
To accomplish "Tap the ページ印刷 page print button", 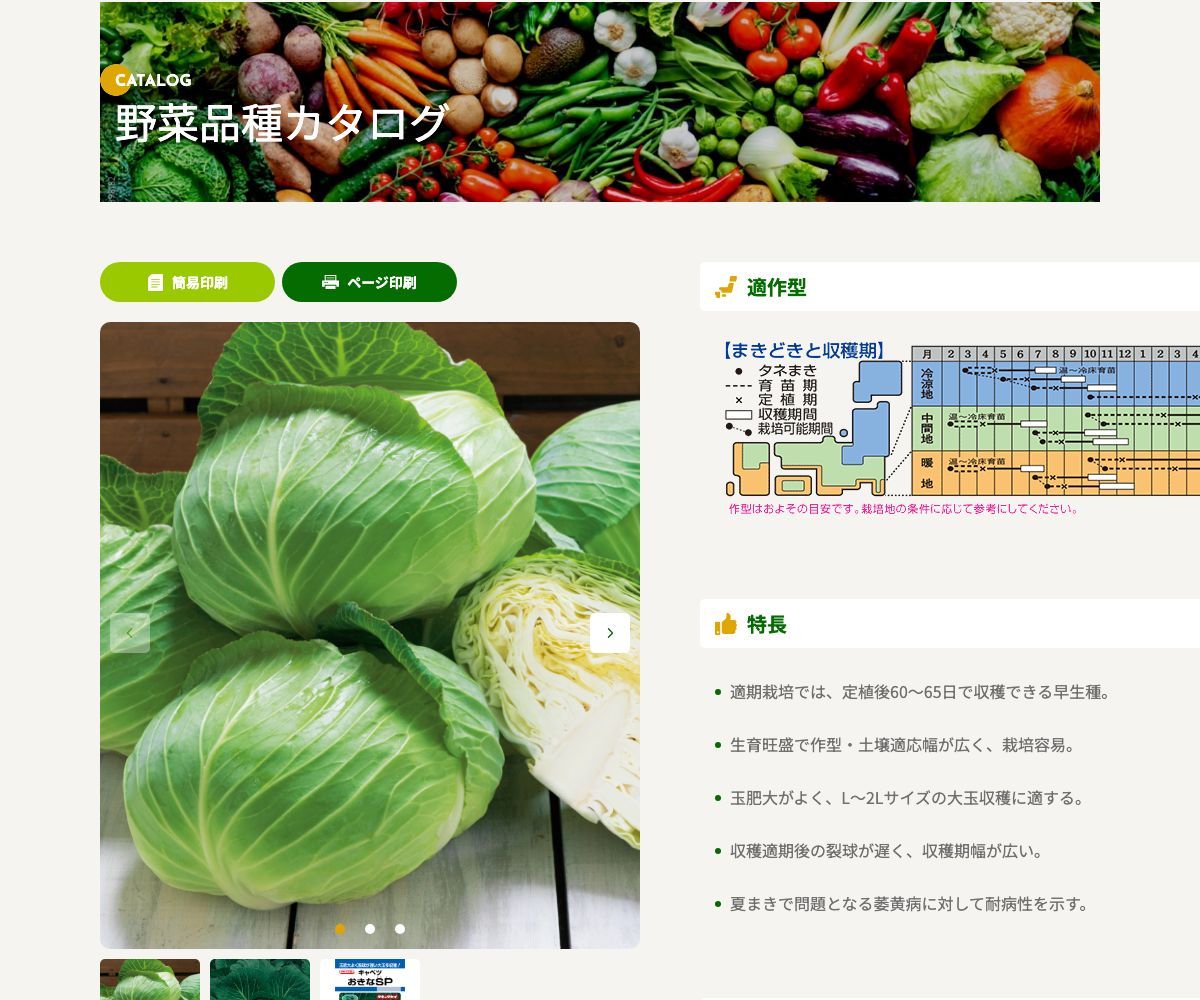I will click(369, 282).
